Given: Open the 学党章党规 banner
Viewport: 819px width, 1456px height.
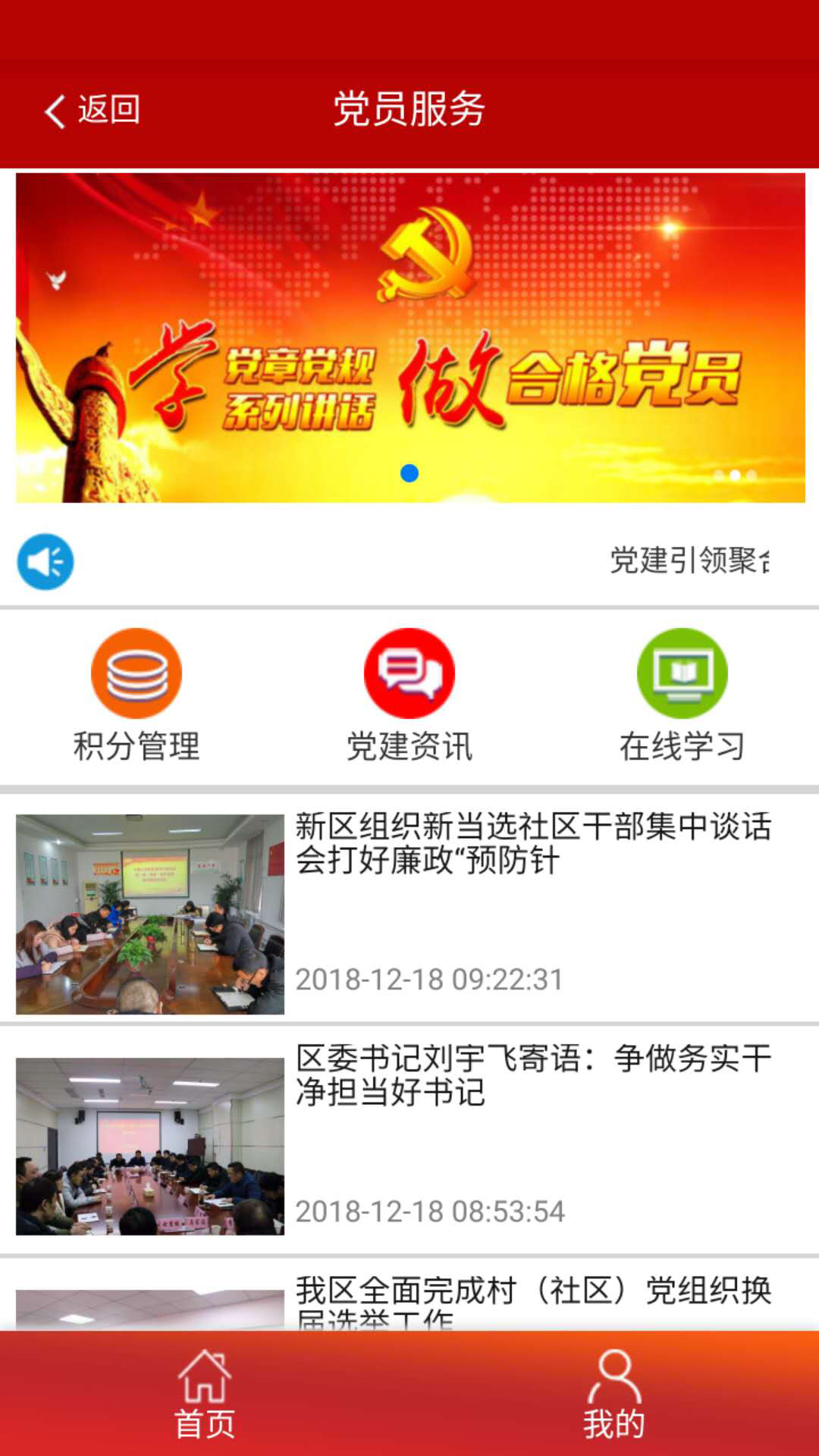Looking at the screenshot, I should 409,337.
